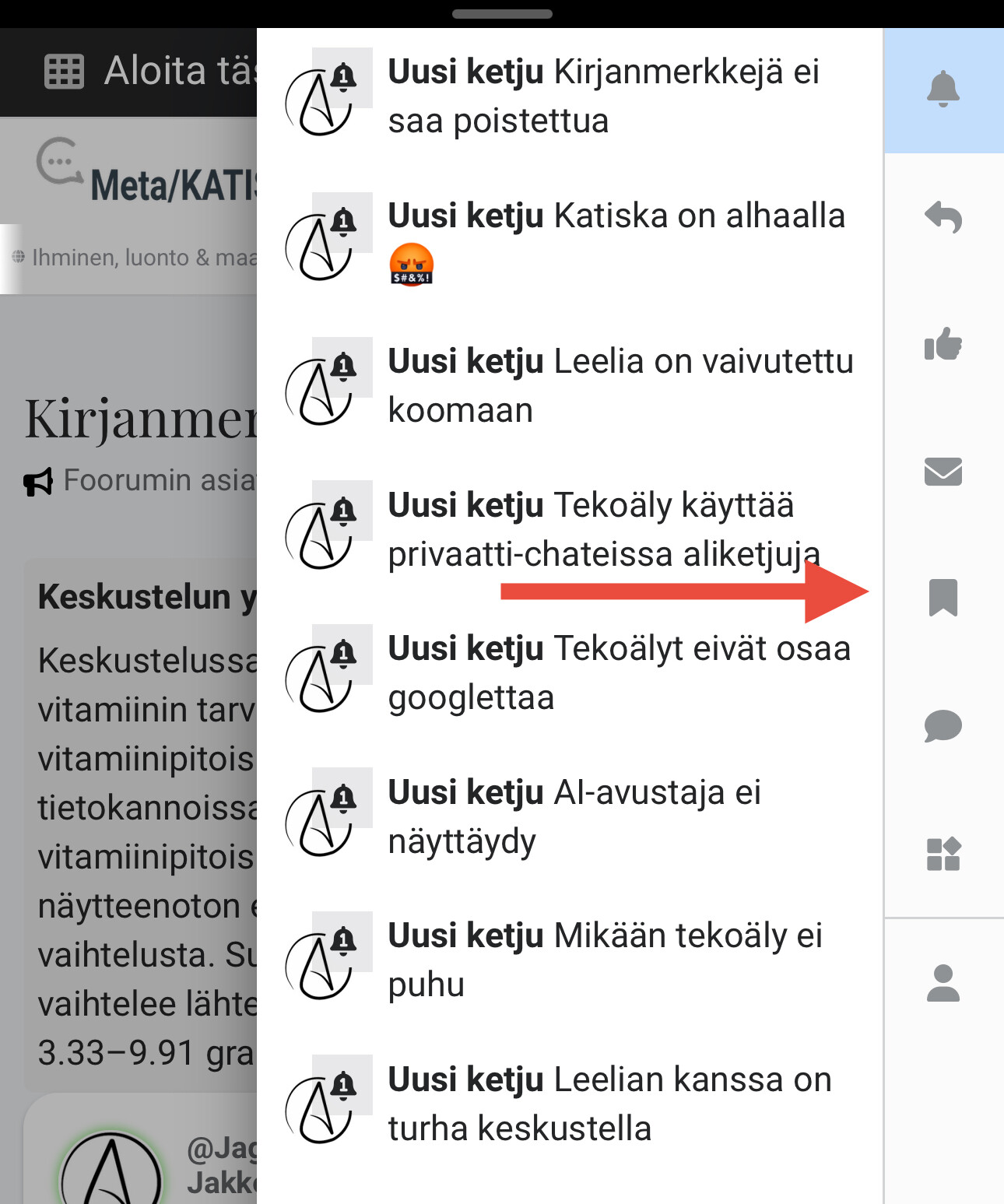The height and width of the screenshot is (1204, 1004).
Task: Select the all notifications bell tab
Action: (943, 90)
